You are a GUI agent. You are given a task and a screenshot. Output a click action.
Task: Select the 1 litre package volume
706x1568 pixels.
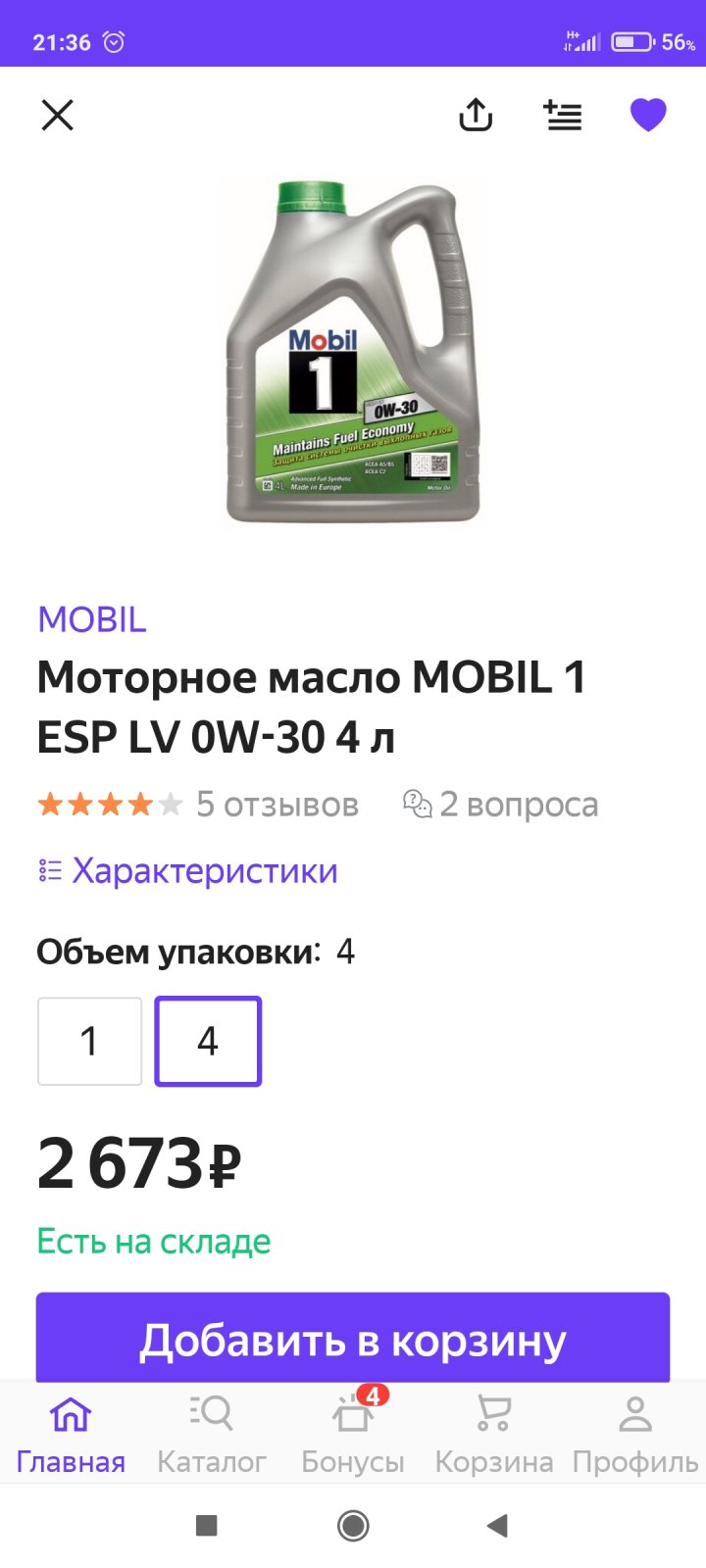click(90, 1041)
